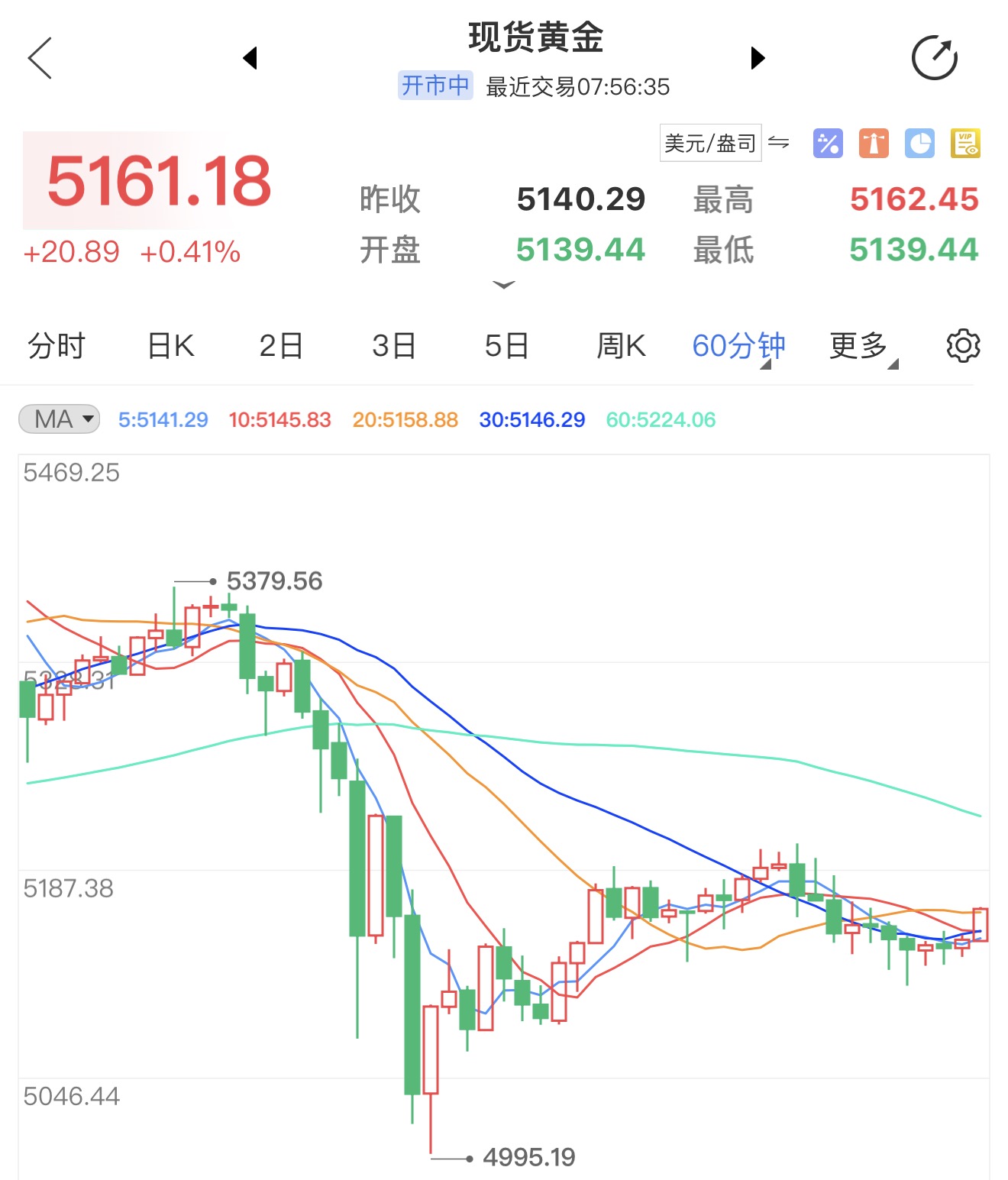Select the 3日 chart period
Screen dimensions: 1008x1180
[394, 346]
